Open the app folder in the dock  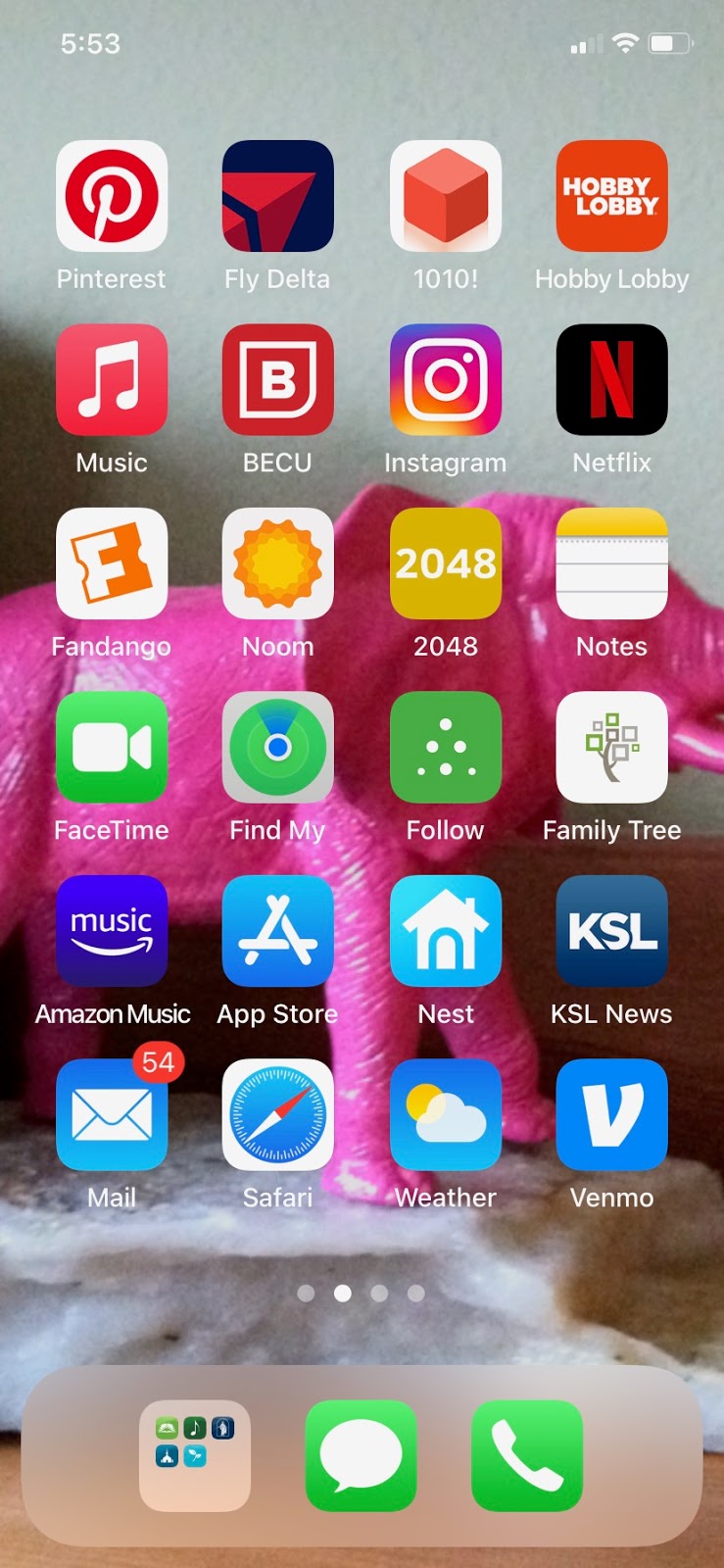click(x=195, y=1456)
